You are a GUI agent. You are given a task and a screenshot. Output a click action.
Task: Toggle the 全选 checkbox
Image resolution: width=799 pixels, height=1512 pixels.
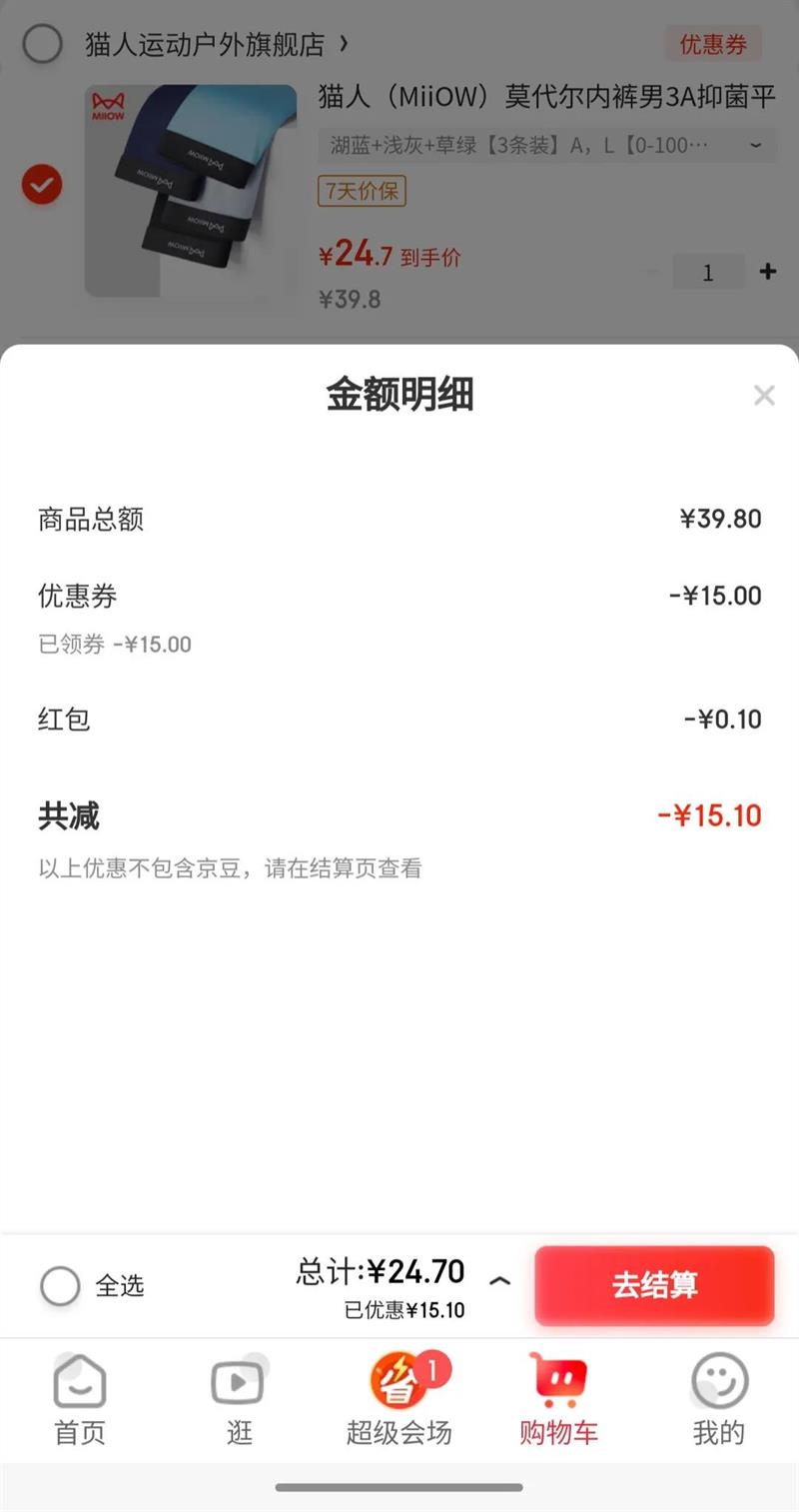[x=60, y=1286]
